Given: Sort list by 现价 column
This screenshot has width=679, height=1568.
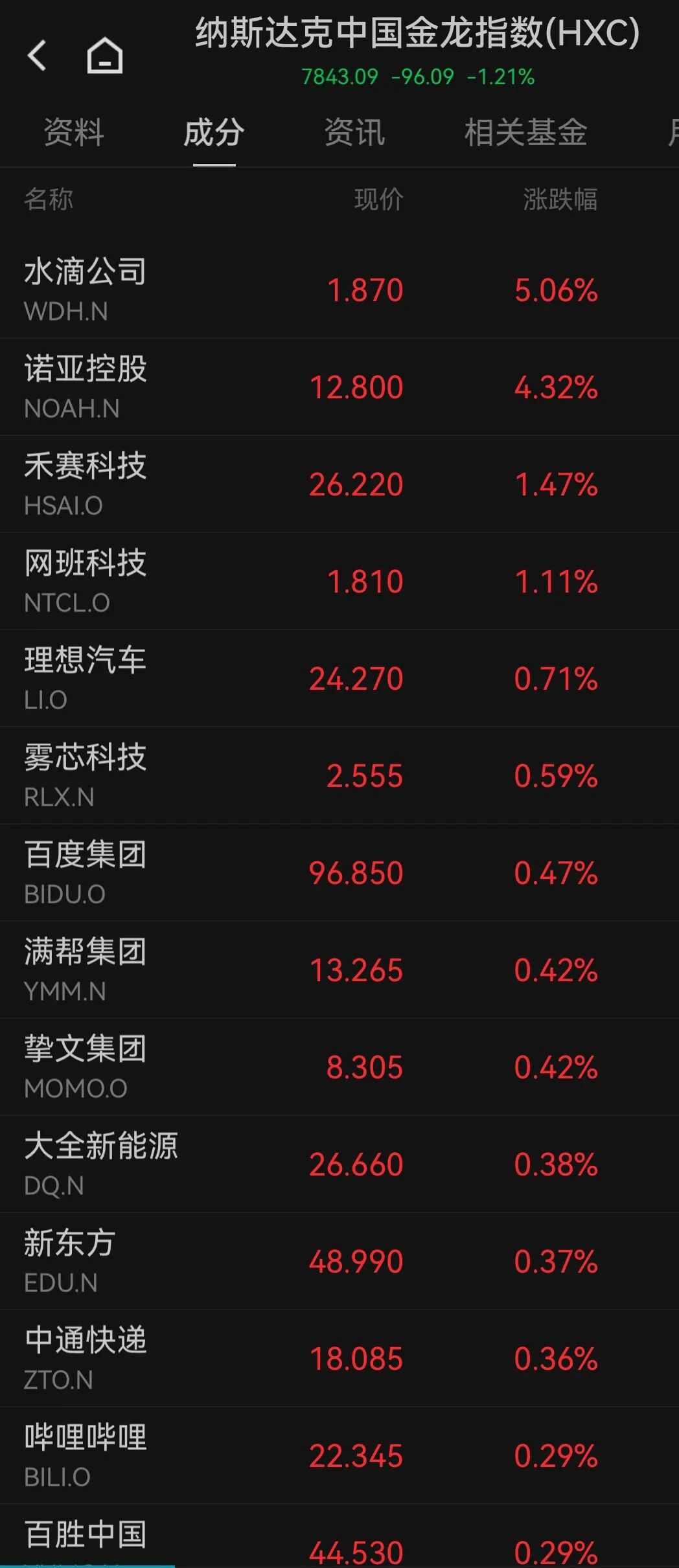Looking at the screenshot, I should click(378, 199).
